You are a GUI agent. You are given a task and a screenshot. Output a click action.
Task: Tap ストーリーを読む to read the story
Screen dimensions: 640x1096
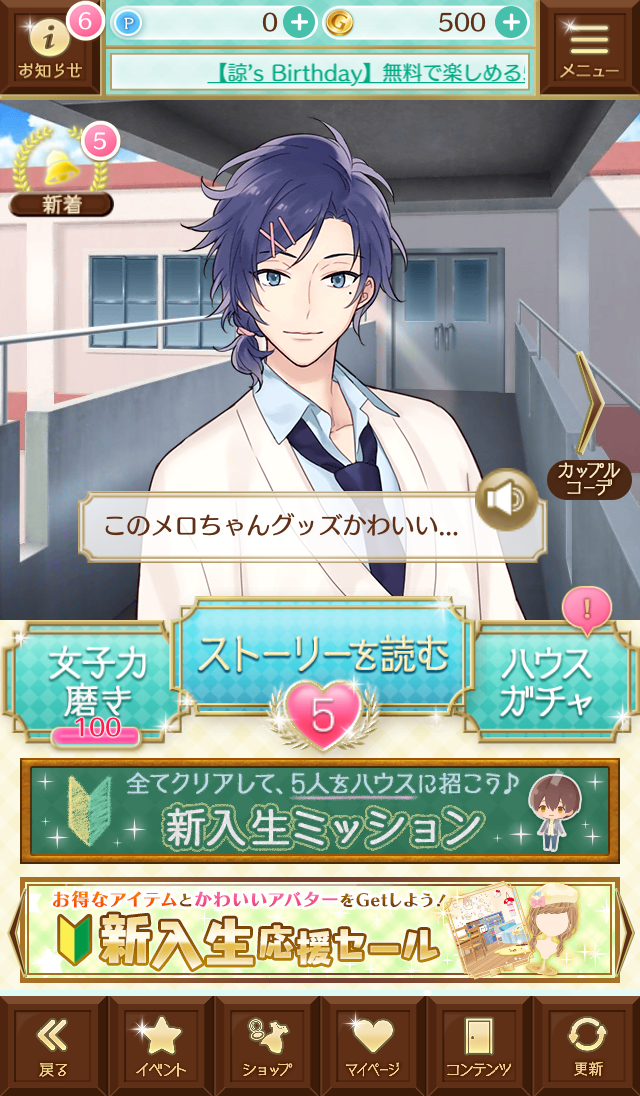click(x=322, y=655)
